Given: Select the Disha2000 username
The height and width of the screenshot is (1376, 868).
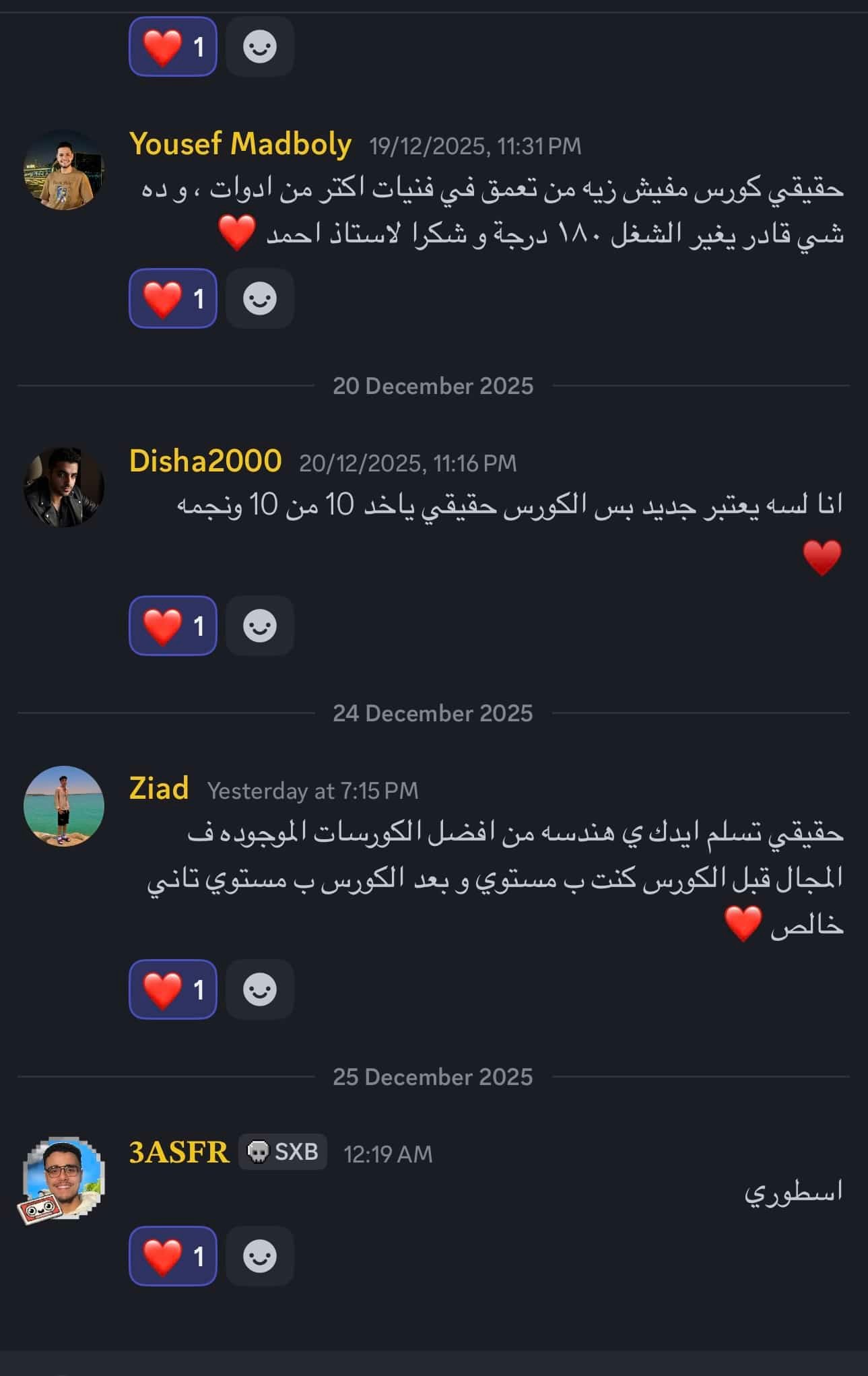Looking at the screenshot, I should [x=205, y=461].
